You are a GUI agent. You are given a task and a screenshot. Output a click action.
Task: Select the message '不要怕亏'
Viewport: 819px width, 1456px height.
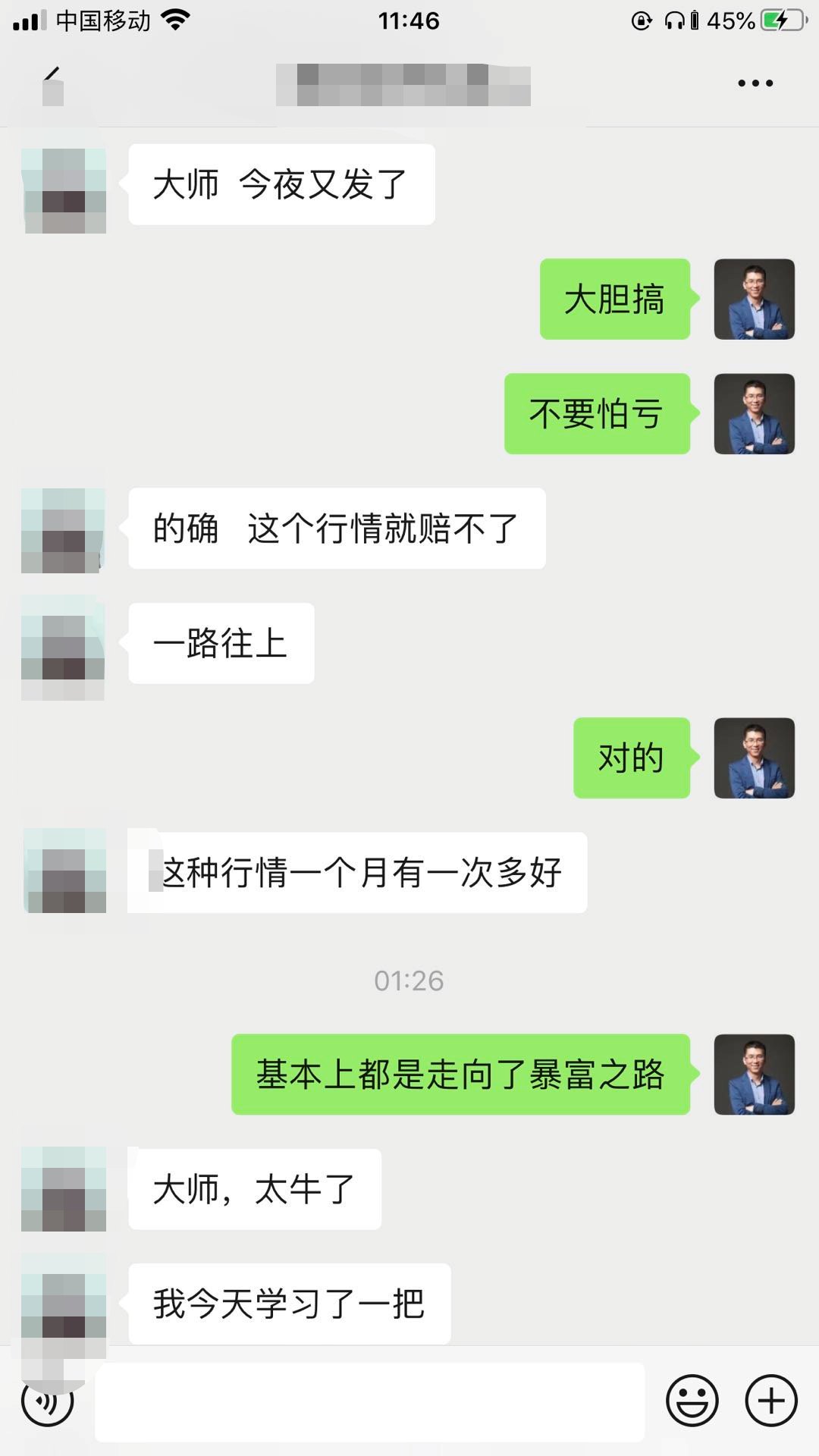click(597, 413)
